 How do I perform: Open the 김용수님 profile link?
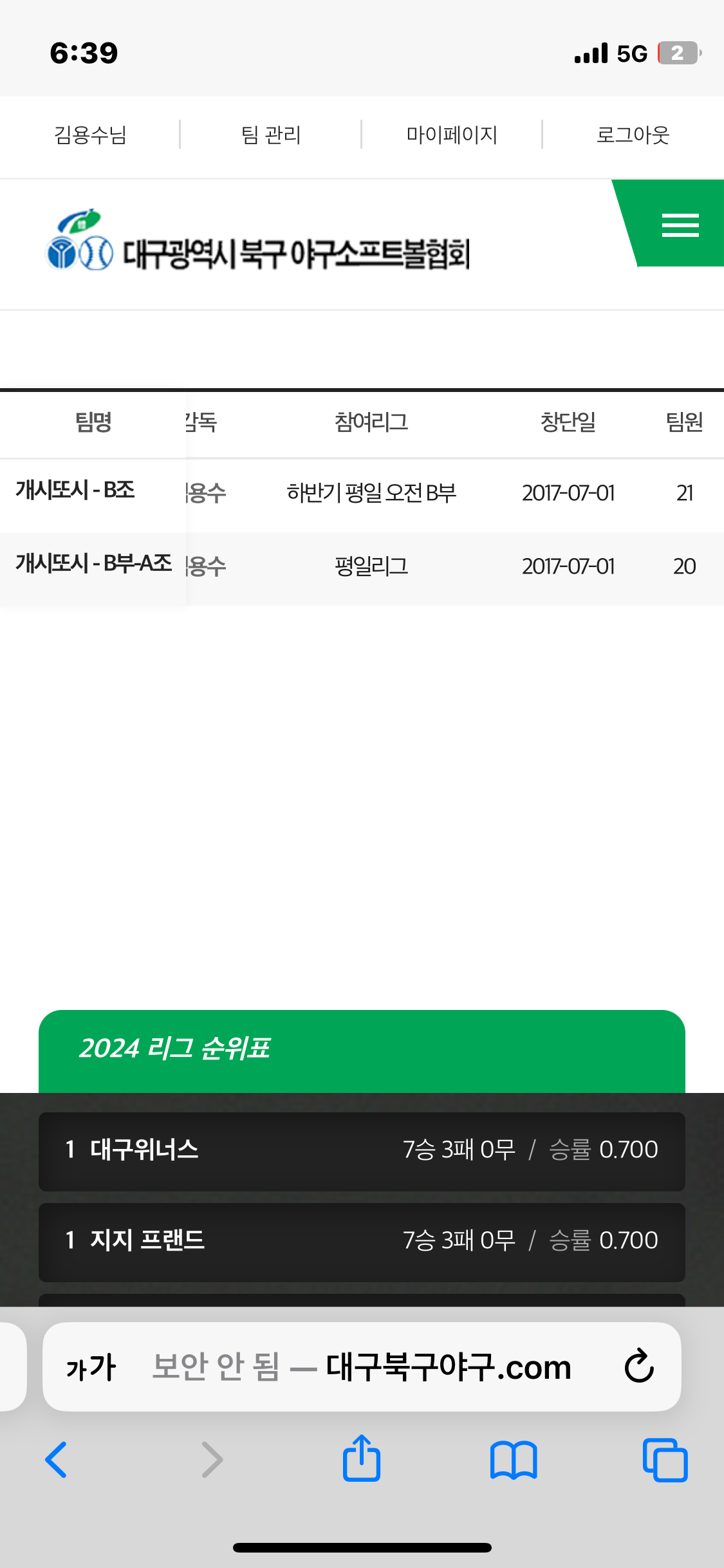point(90,135)
